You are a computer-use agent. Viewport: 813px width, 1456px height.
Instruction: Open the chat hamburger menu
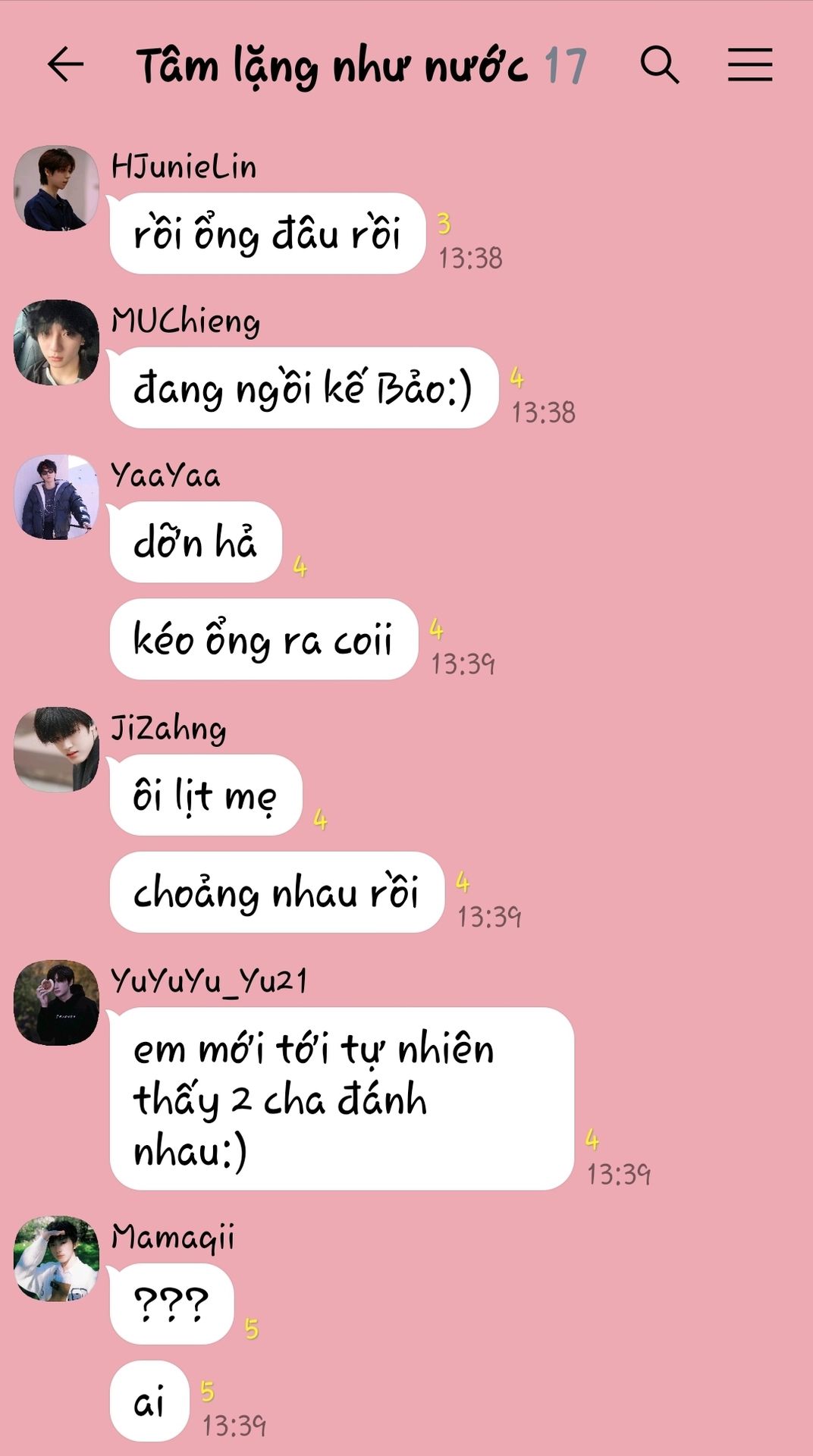(750, 64)
